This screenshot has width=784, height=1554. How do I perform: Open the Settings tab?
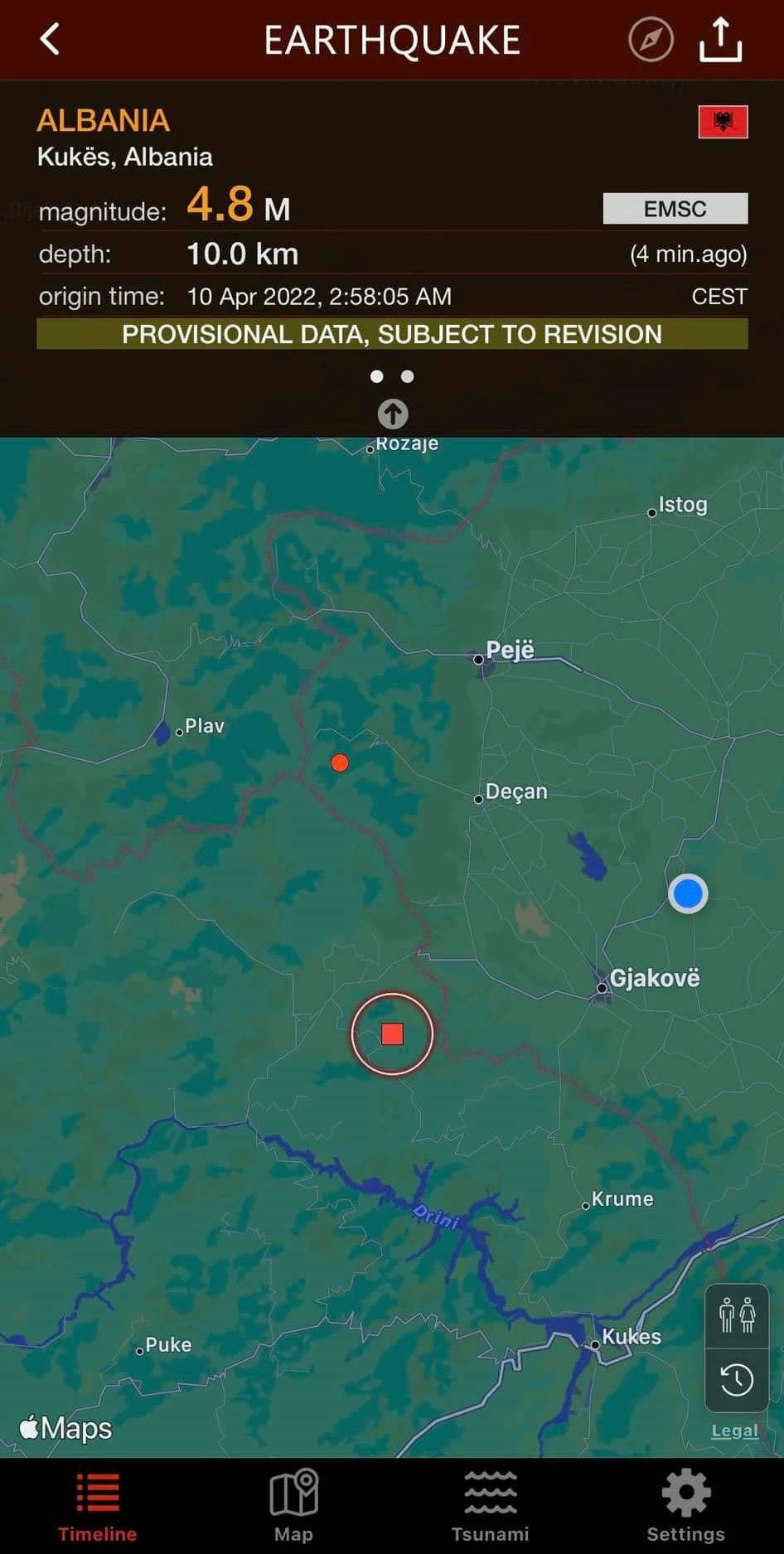point(685,1507)
